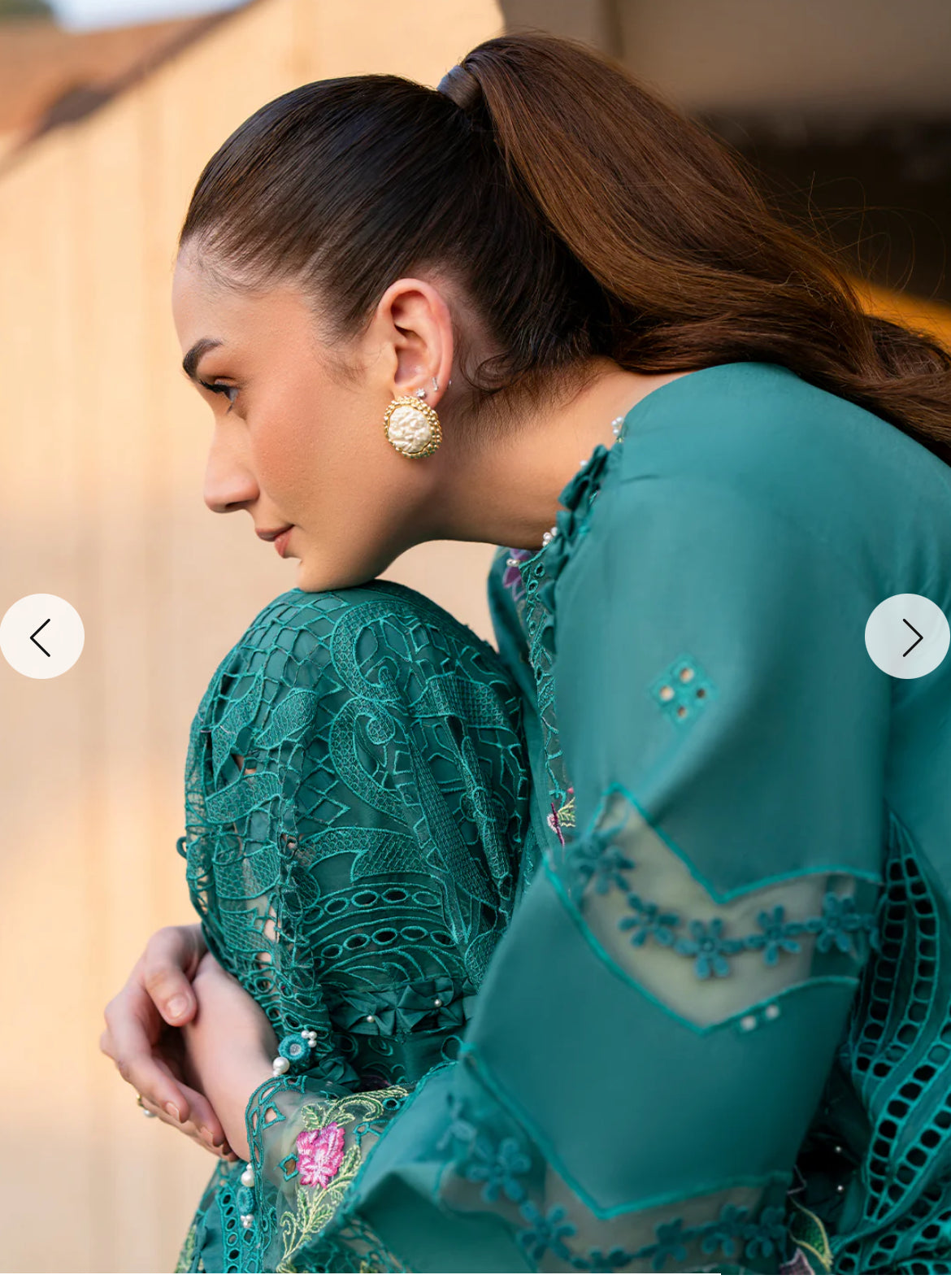
Task: Go to the previous product image
Action: coord(41,637)
